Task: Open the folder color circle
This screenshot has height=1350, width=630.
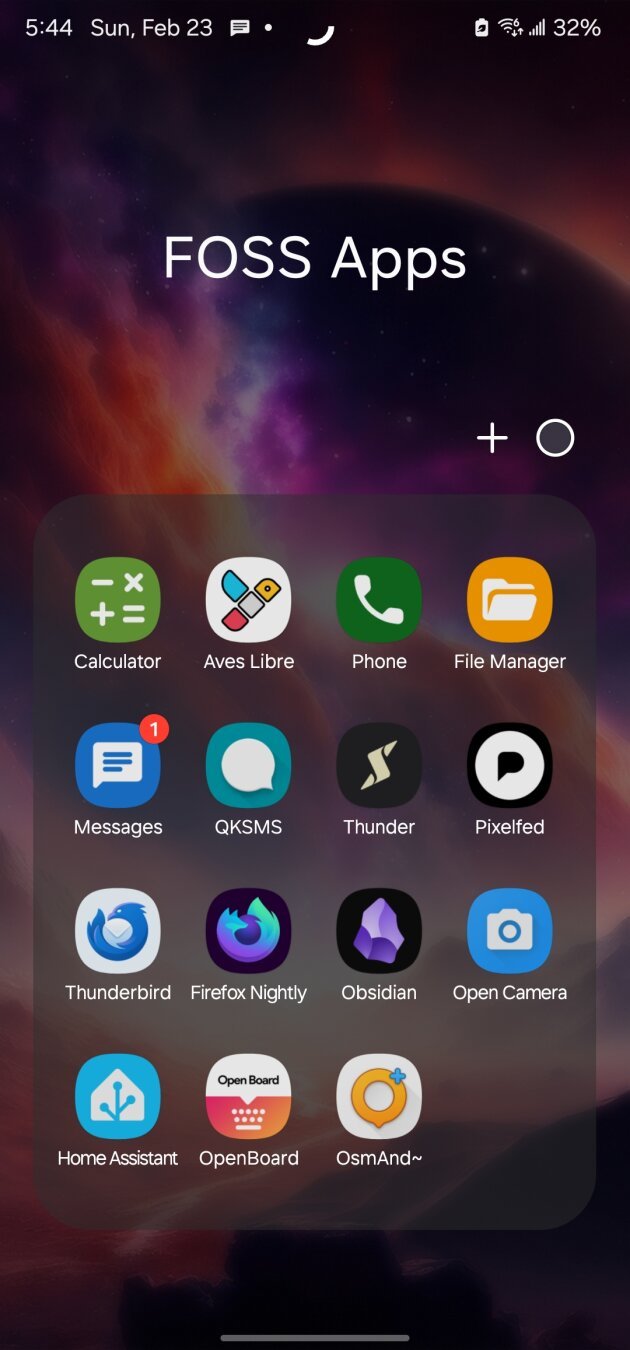Action: 555,438
